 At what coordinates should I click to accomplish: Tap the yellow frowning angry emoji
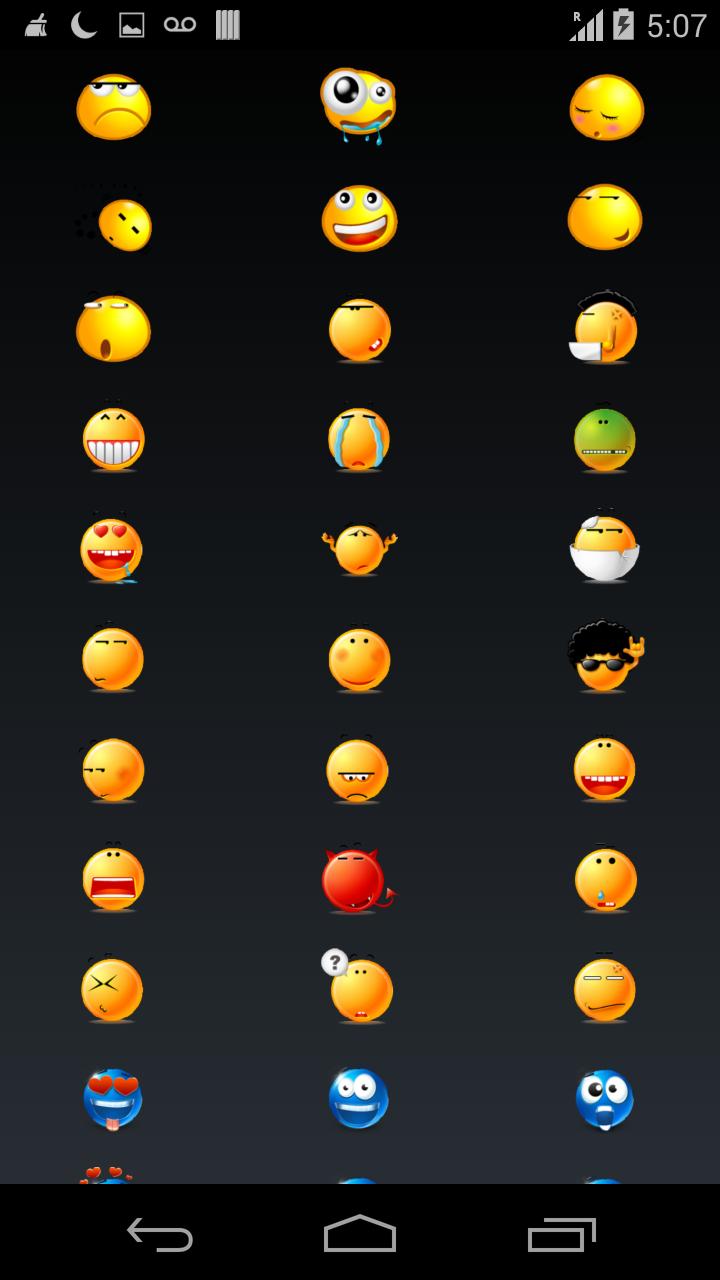[113, 107]
